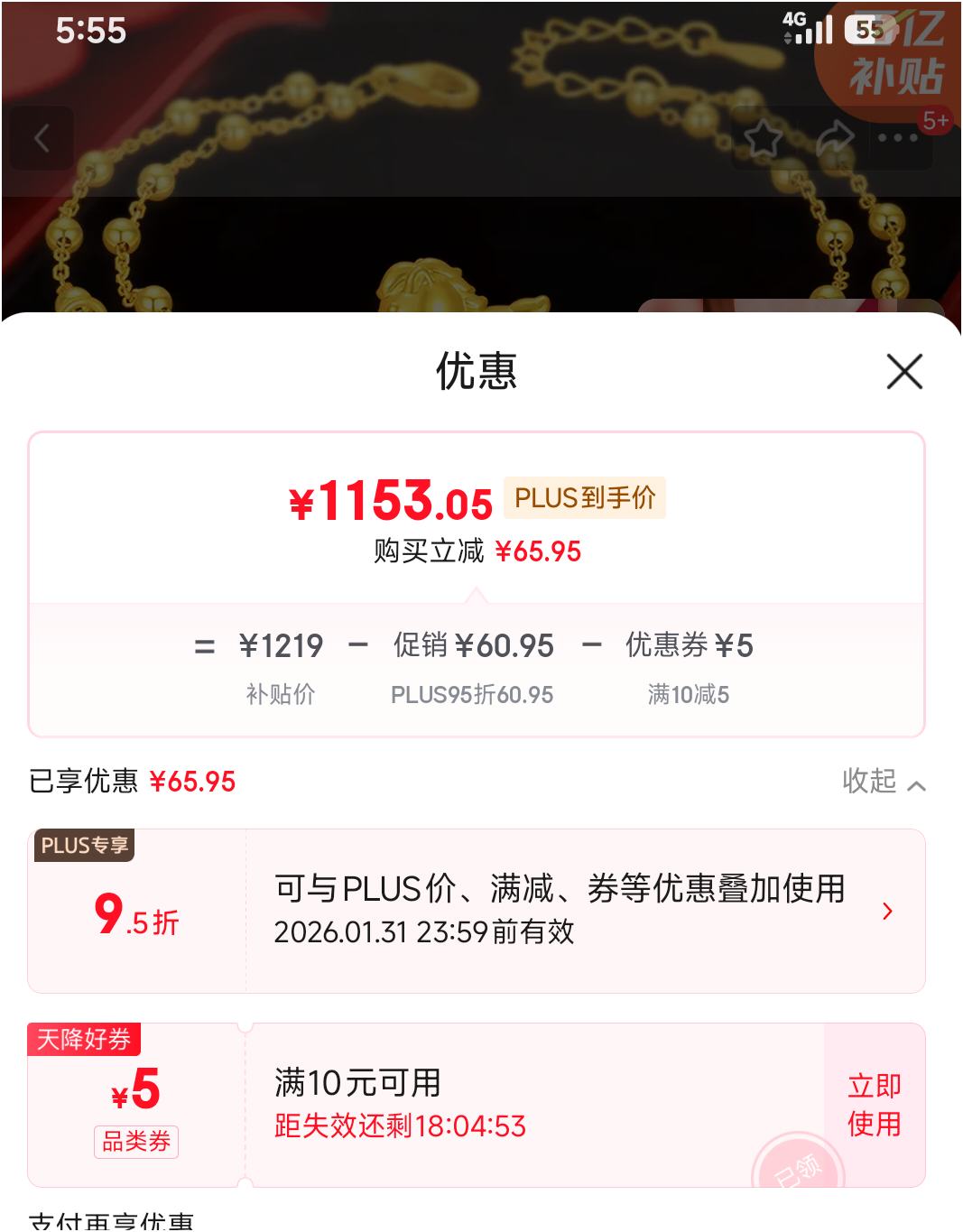Select the PLUS到手价 label next to price

point(585,496)
